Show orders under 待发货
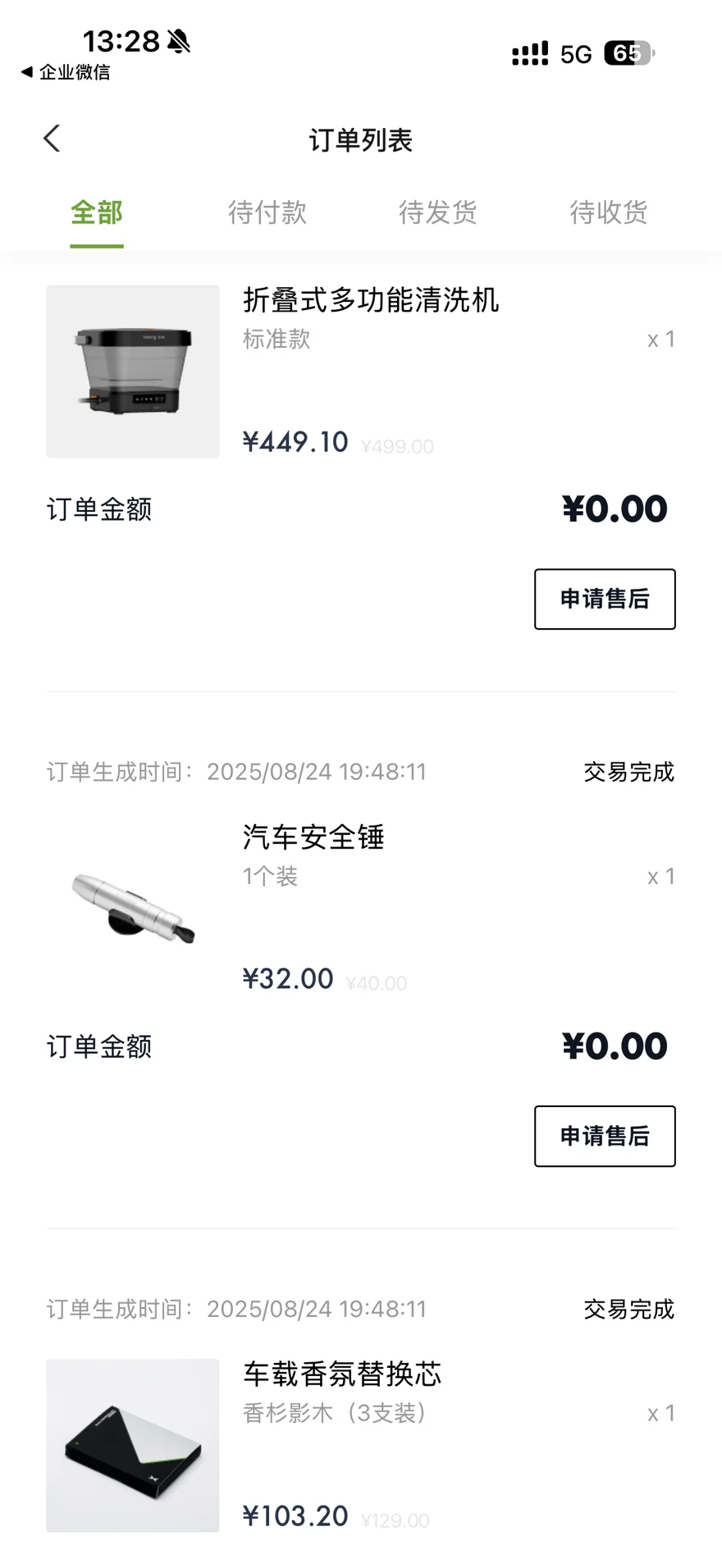The width and height of the screenshot is (722, 1568). [438, 213]
